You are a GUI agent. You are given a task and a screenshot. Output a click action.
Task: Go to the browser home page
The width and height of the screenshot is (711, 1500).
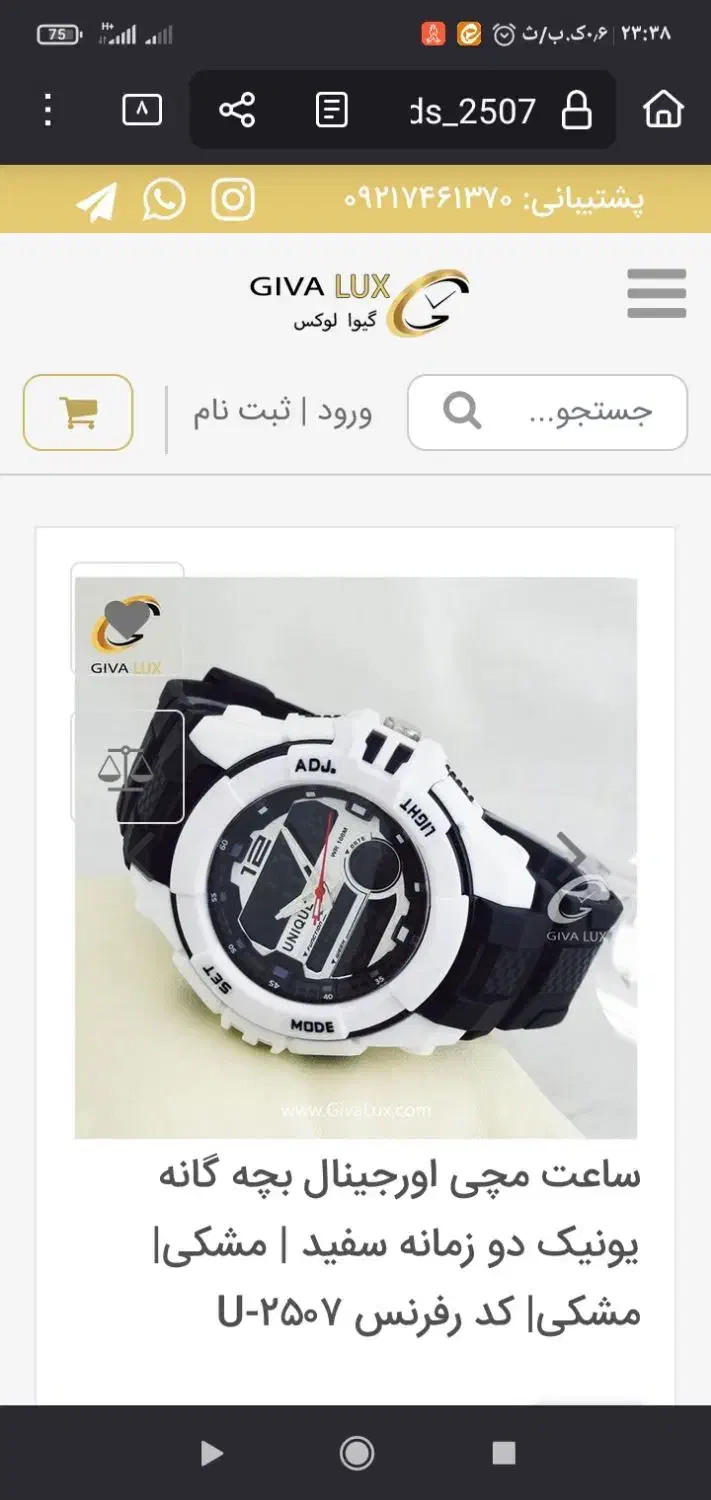pyautogui.click(x=663, y=110)
